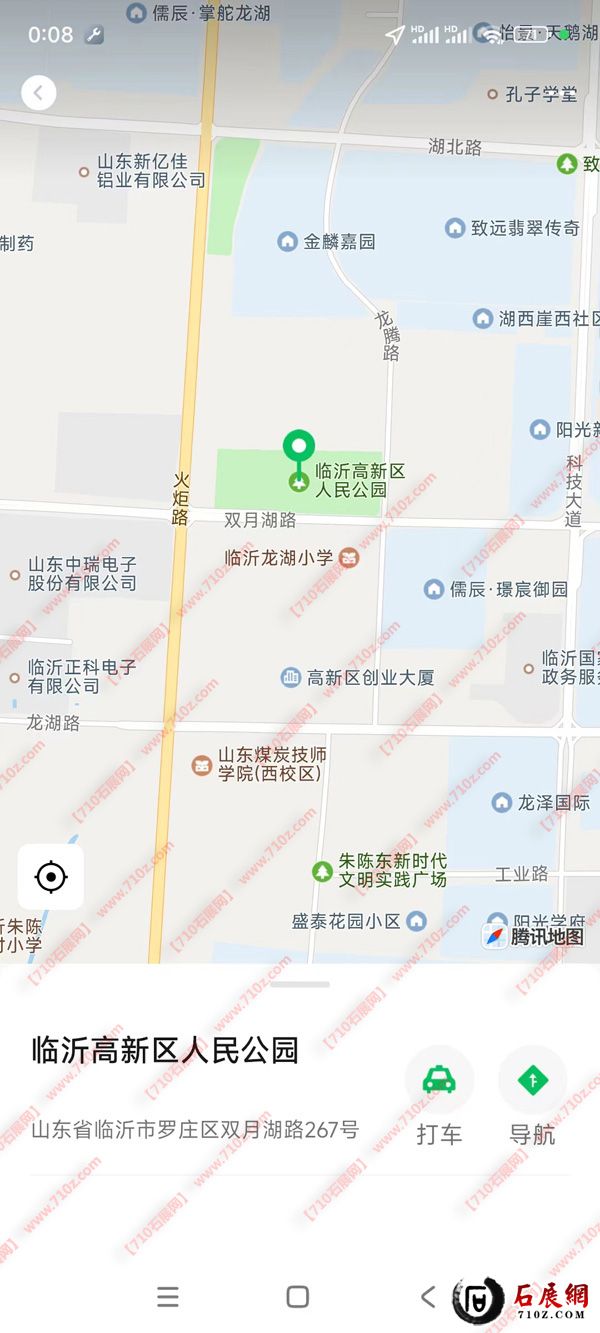Recenter map to my current location
The height and width of the screenshot is (1333, 600).
pos(50,878)
